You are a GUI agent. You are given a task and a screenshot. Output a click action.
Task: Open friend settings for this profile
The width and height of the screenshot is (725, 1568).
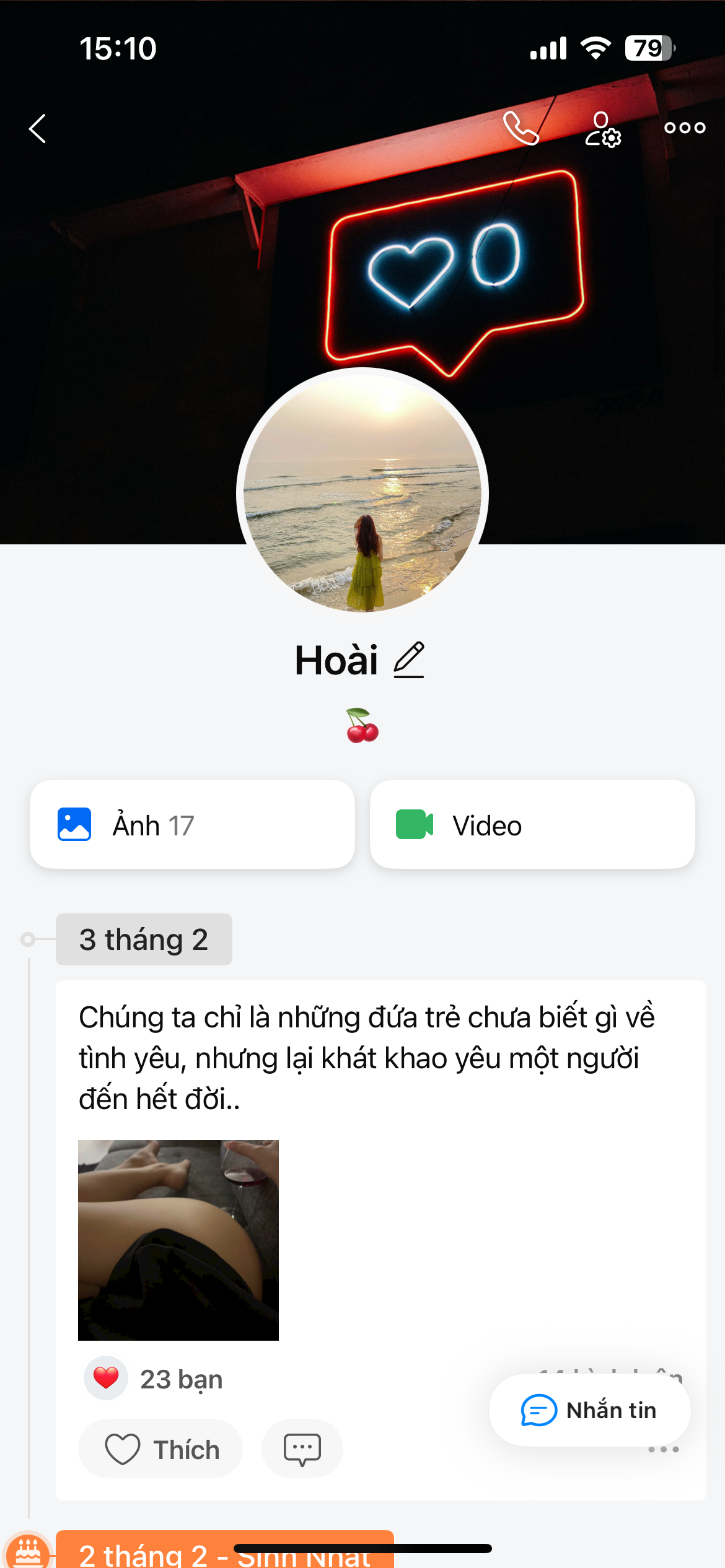(x=602, y=129)
